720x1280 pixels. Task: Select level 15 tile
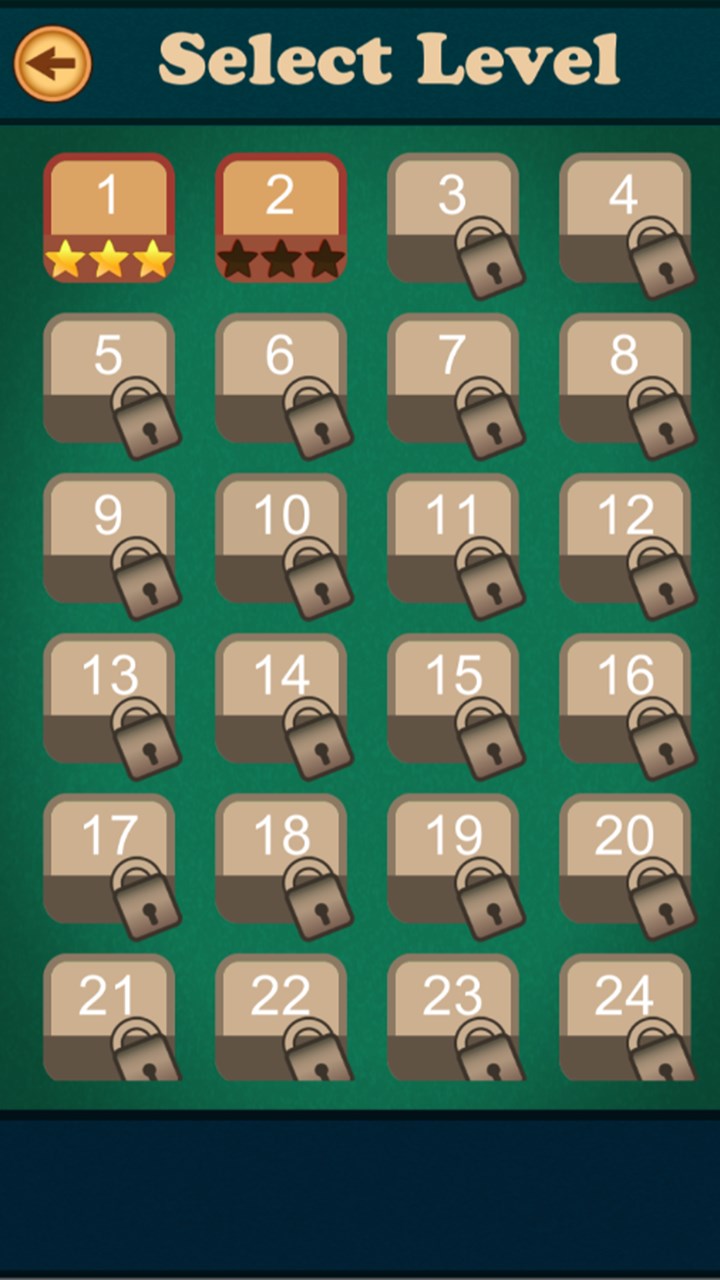[x=453, y=698]
